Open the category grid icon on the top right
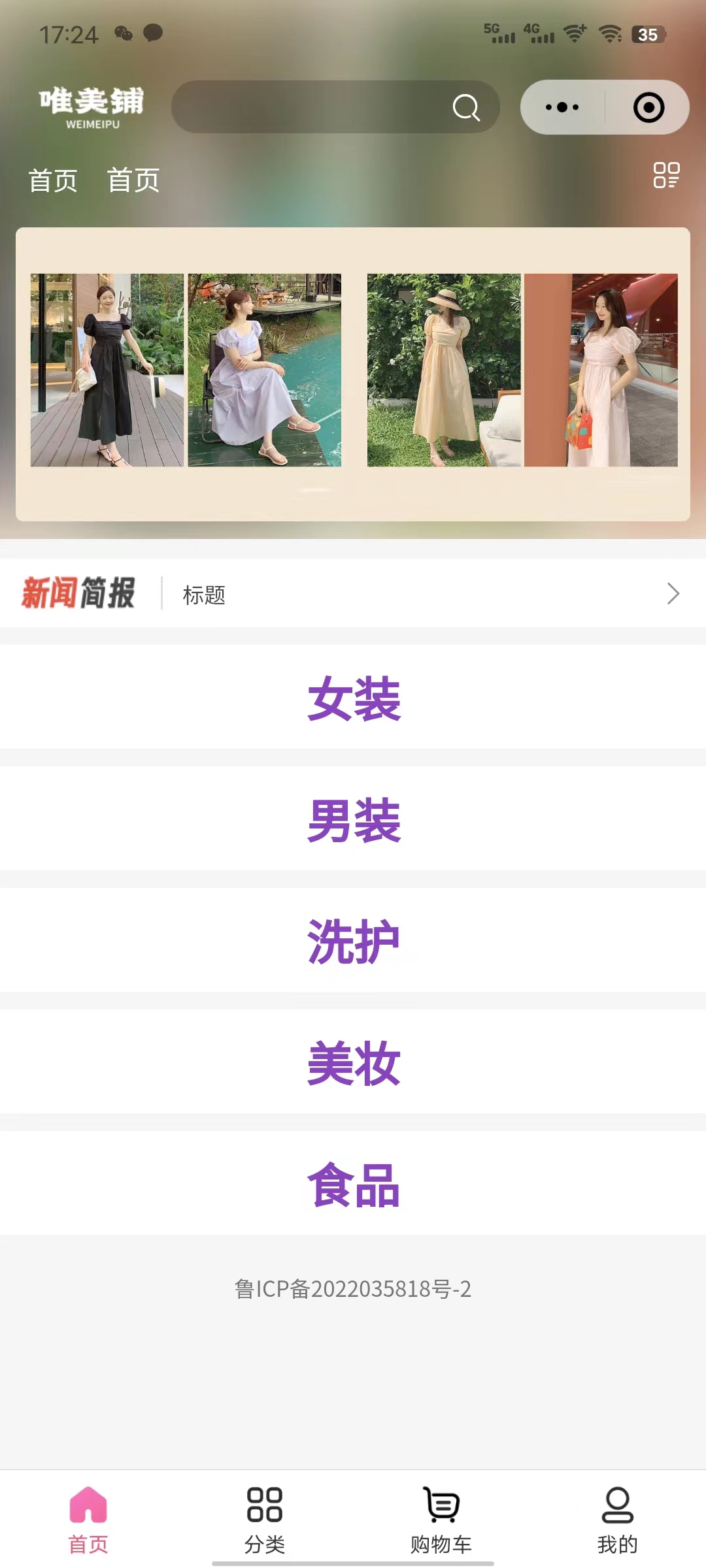This screenshot has height=1568, width=706. tap(666, 175)
